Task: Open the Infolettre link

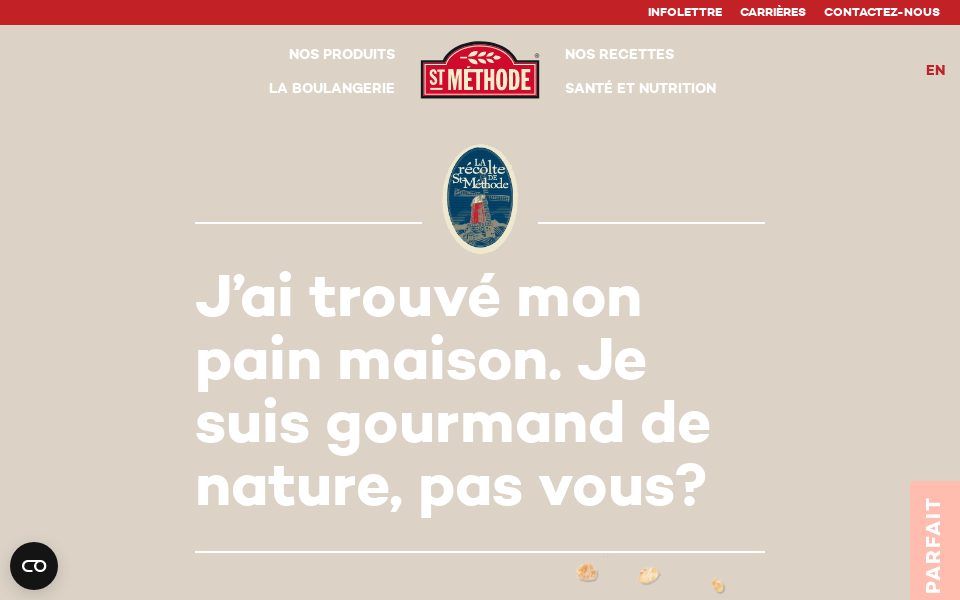Action: (x=684, y=12)
